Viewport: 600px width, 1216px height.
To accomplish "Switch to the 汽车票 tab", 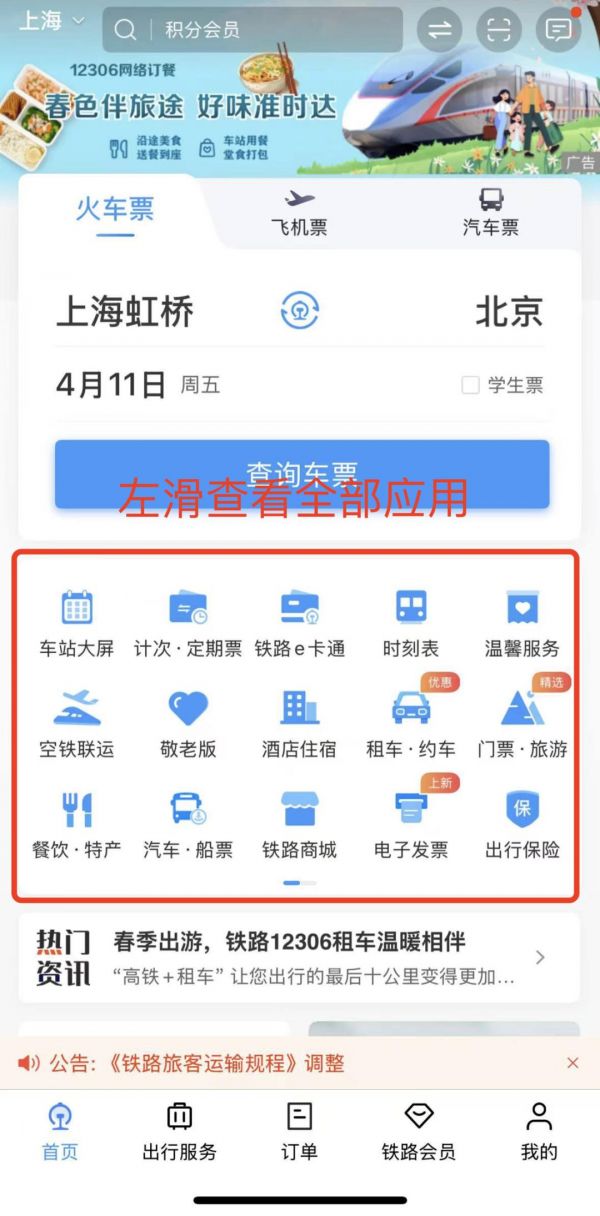I will (490, 212).
